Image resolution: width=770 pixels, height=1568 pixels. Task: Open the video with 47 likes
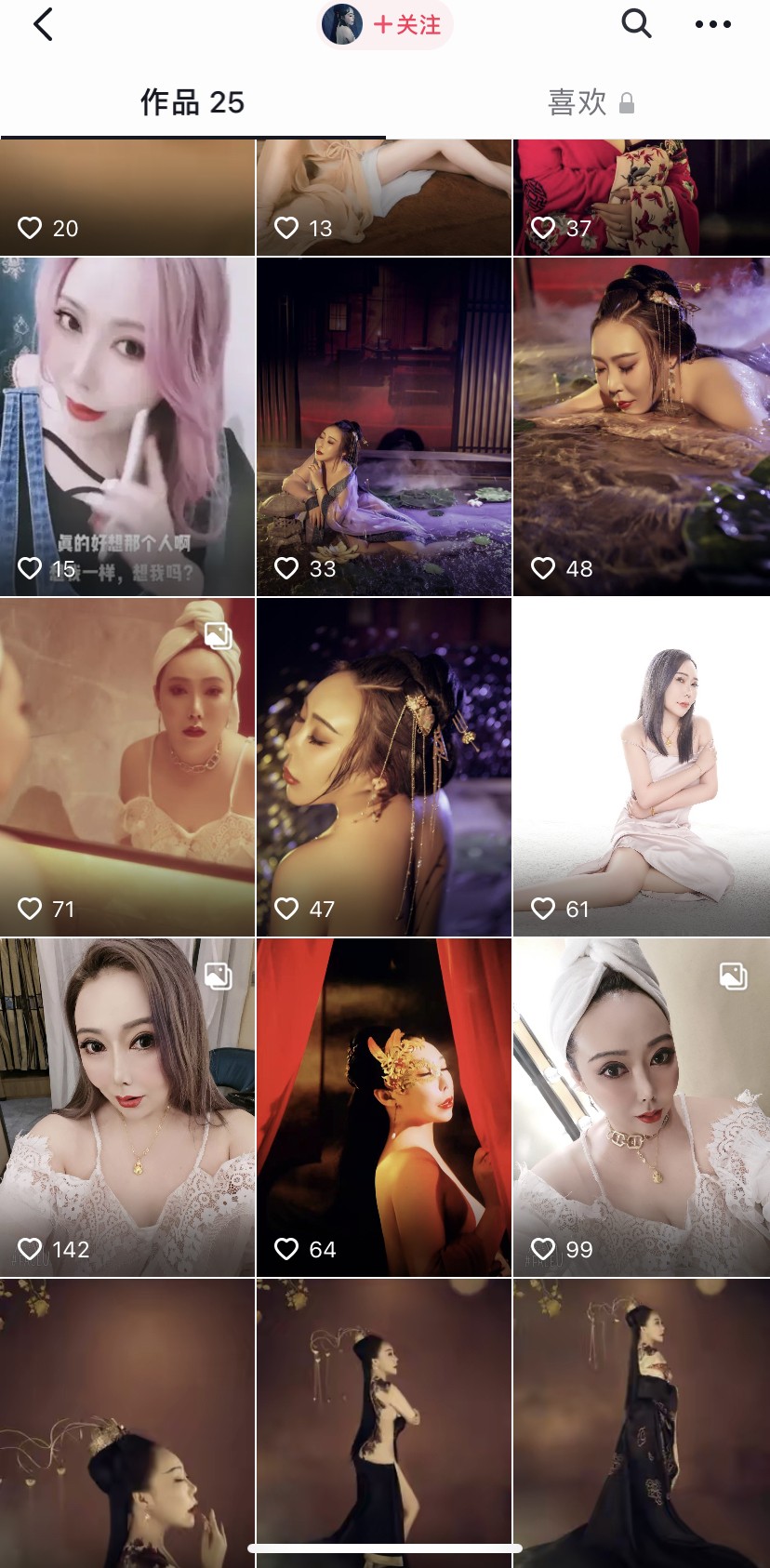[383, 767]
